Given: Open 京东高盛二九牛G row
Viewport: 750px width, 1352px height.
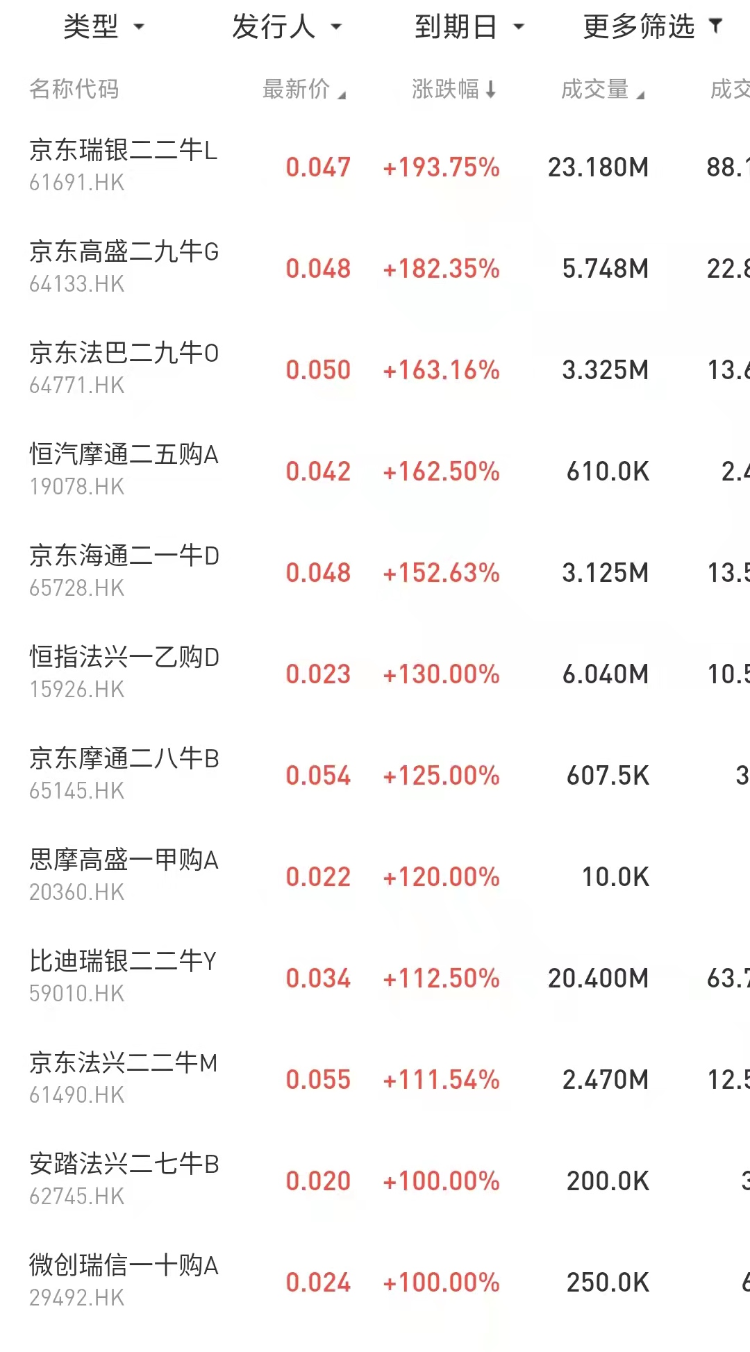Looking at the screenshot, I should [x=124, y=267].
